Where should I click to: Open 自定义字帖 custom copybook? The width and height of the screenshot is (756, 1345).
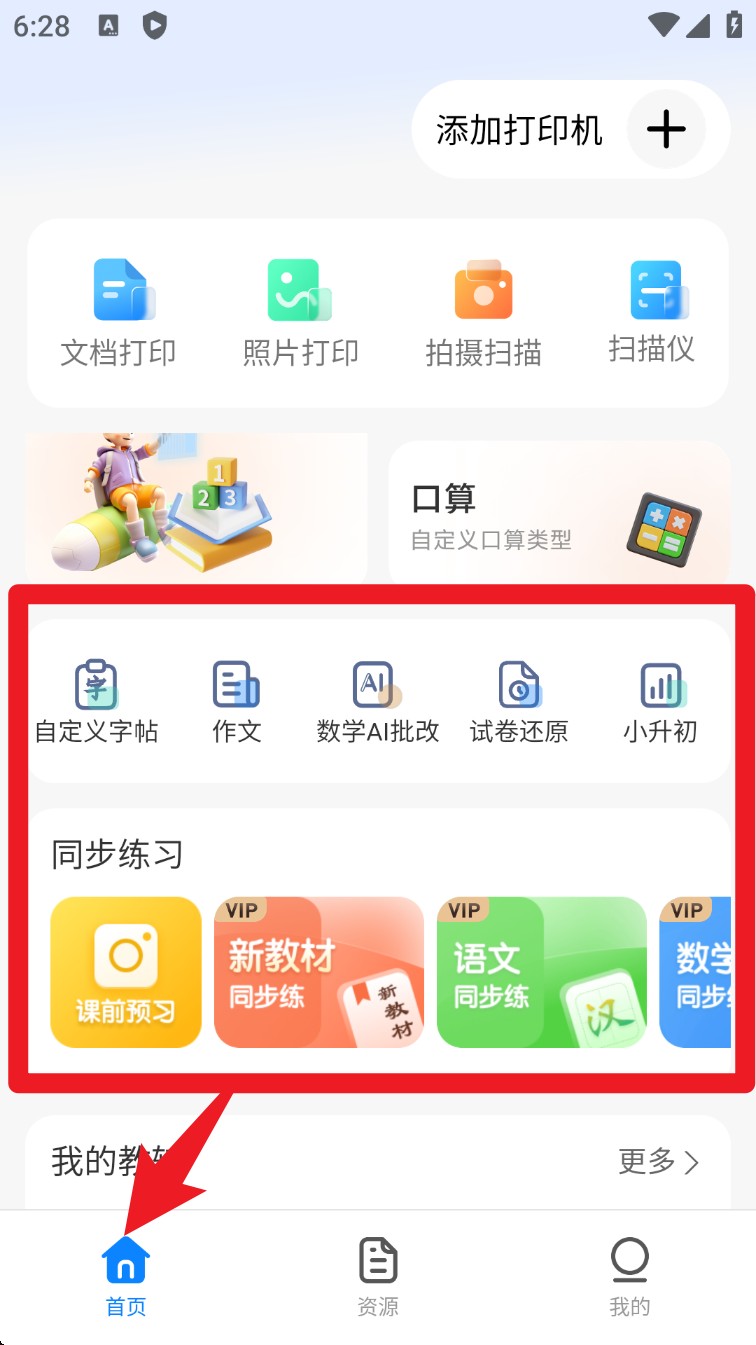click(96, 702)
